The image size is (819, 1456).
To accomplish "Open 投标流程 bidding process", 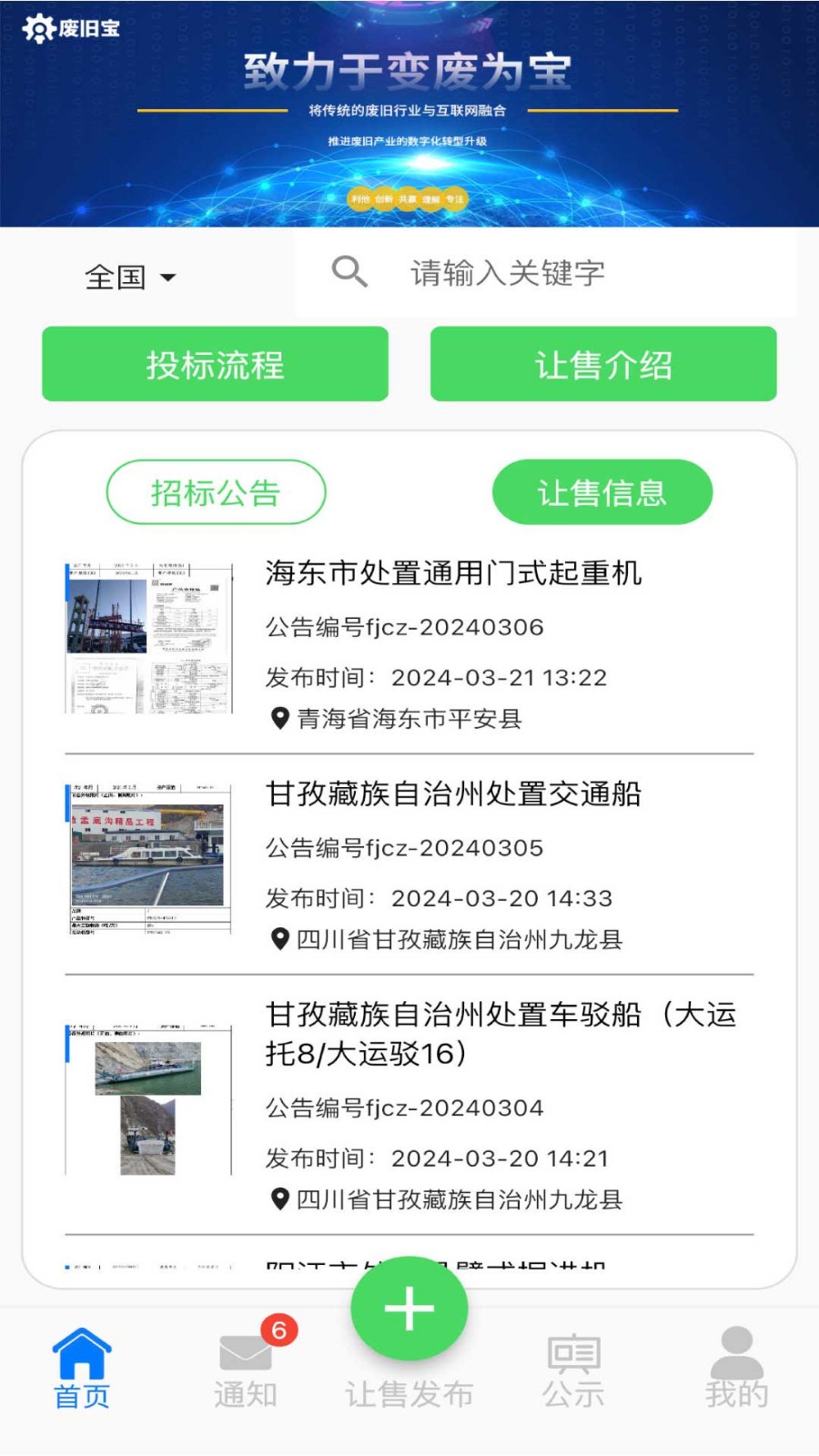I will click(215, 364).
